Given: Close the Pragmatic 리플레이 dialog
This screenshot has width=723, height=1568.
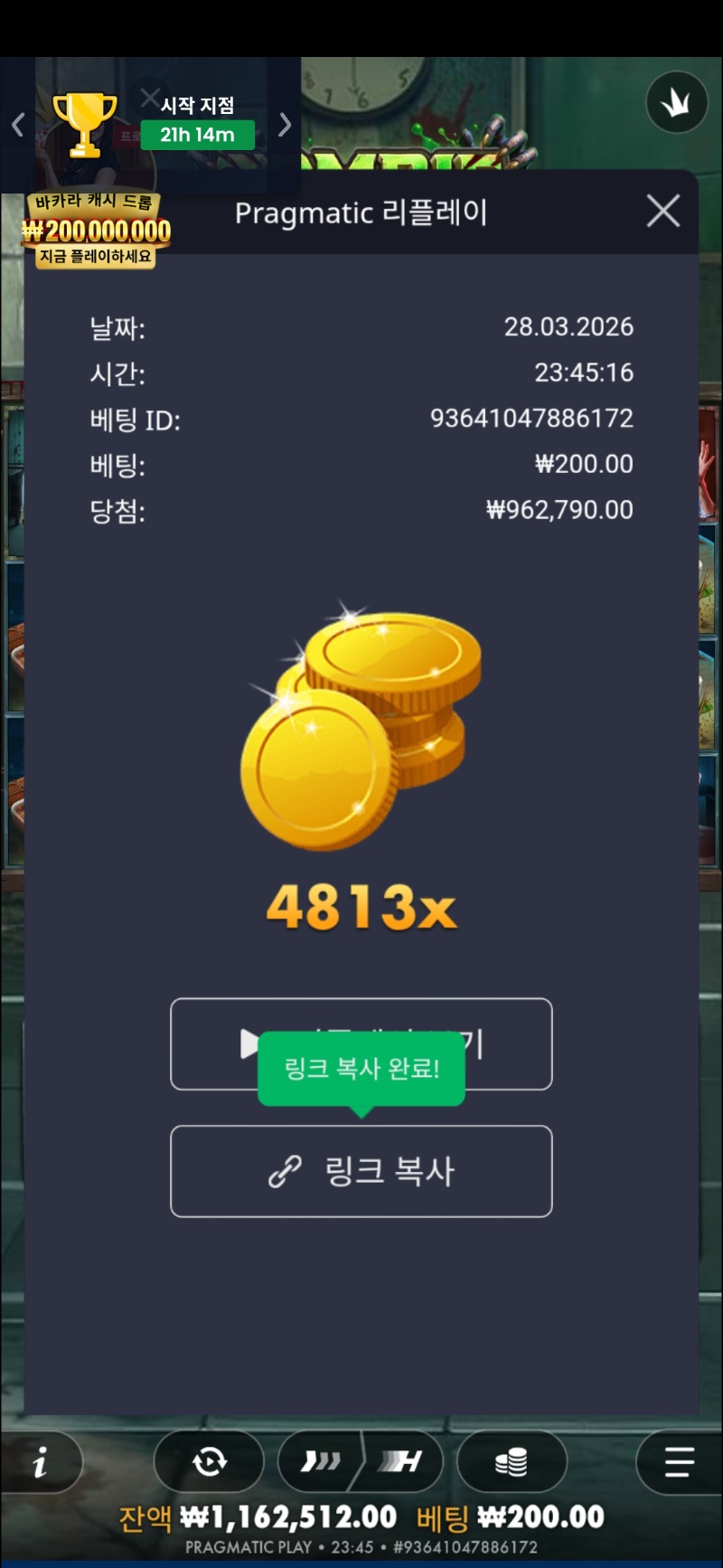Looking at the screenshot, I should pyautogui.click(x=663, y=212).
